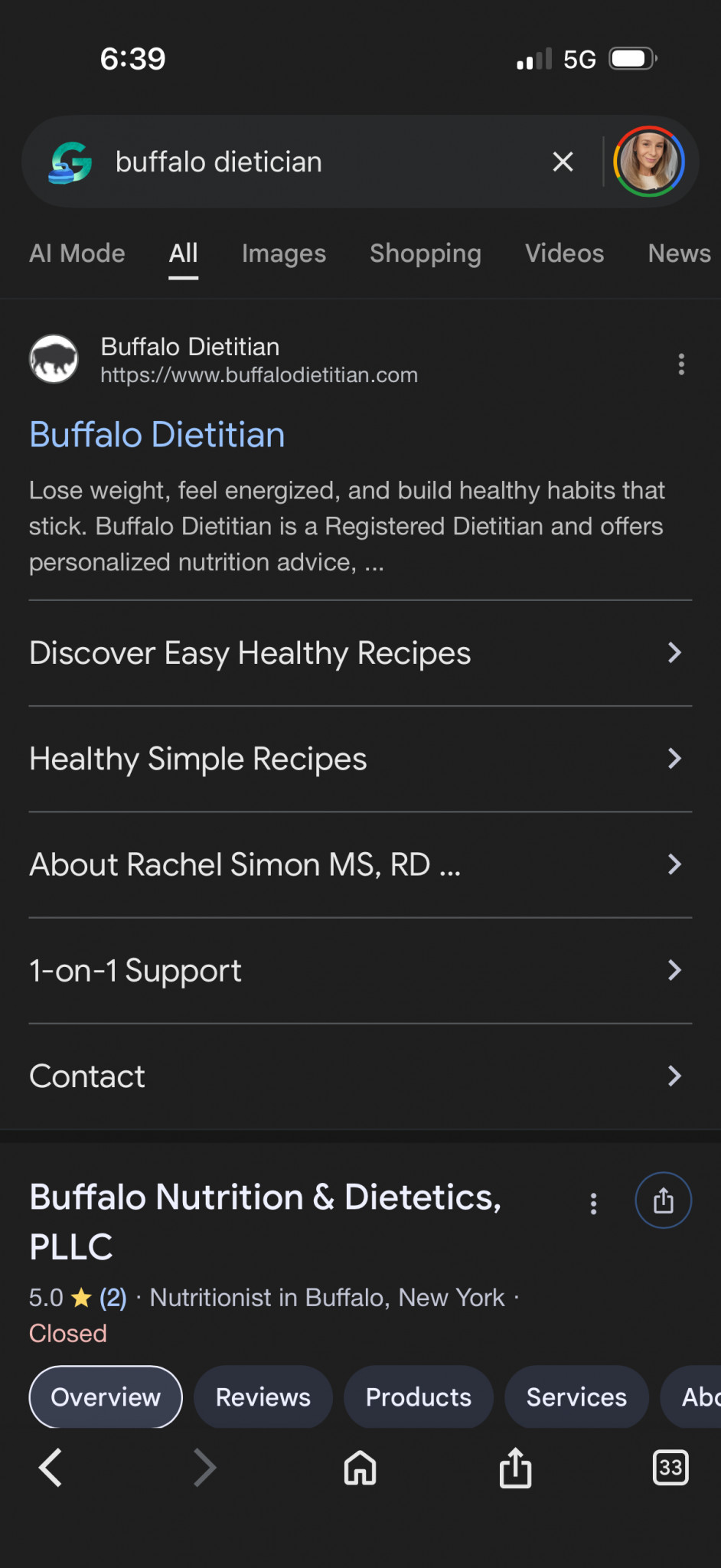Share Buffalo Nutrition & Dietetics listing
Image resolution: width=721 pixels, height=1568 pixels.
click(x=663, y=1200)
